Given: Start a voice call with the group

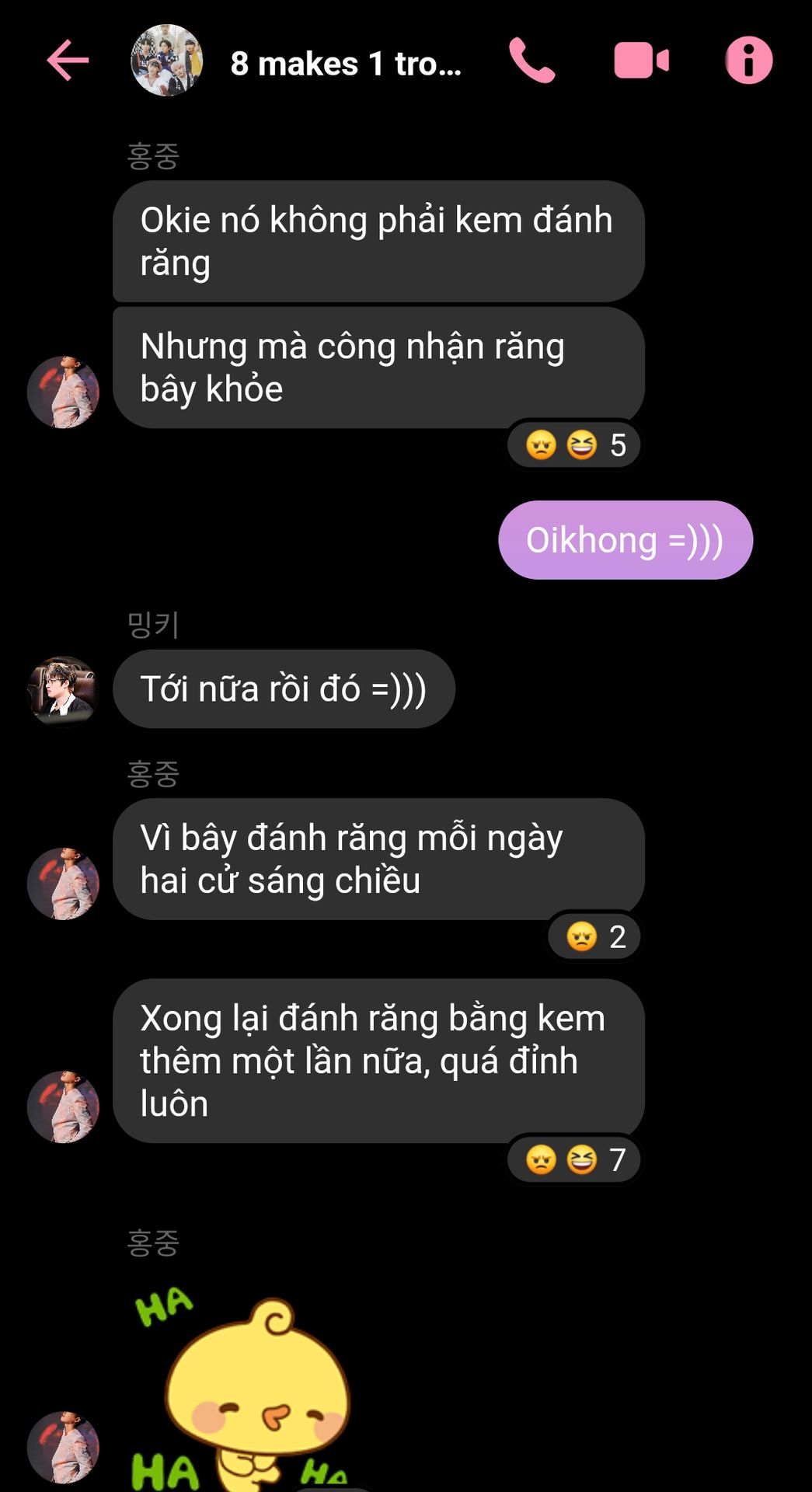Looking at the screenshot, I should [532, 61].
